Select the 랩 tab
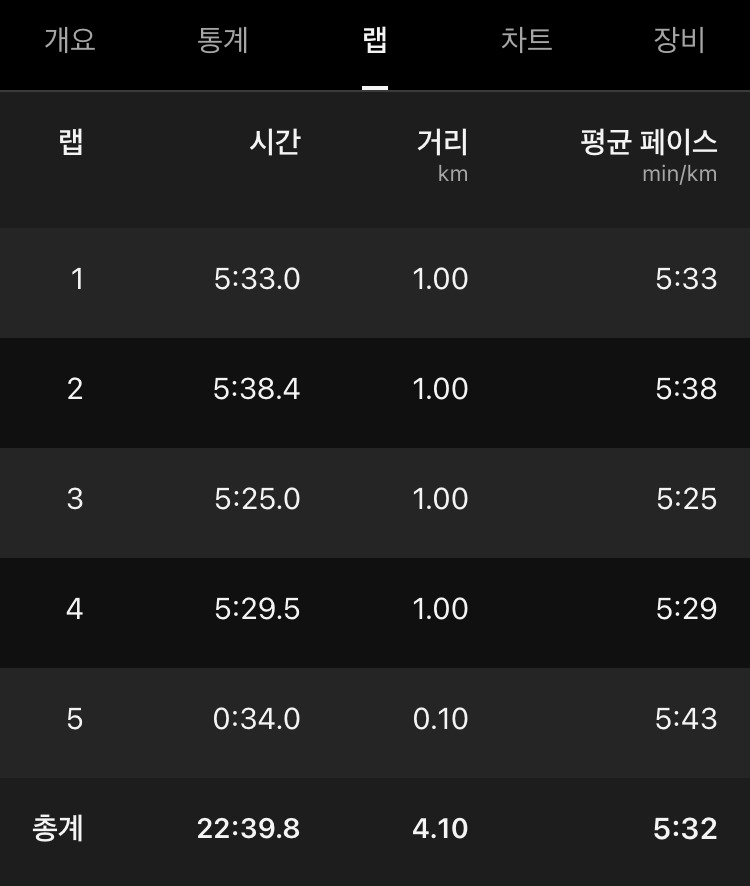The image size is (750, 886). (375, 40)
